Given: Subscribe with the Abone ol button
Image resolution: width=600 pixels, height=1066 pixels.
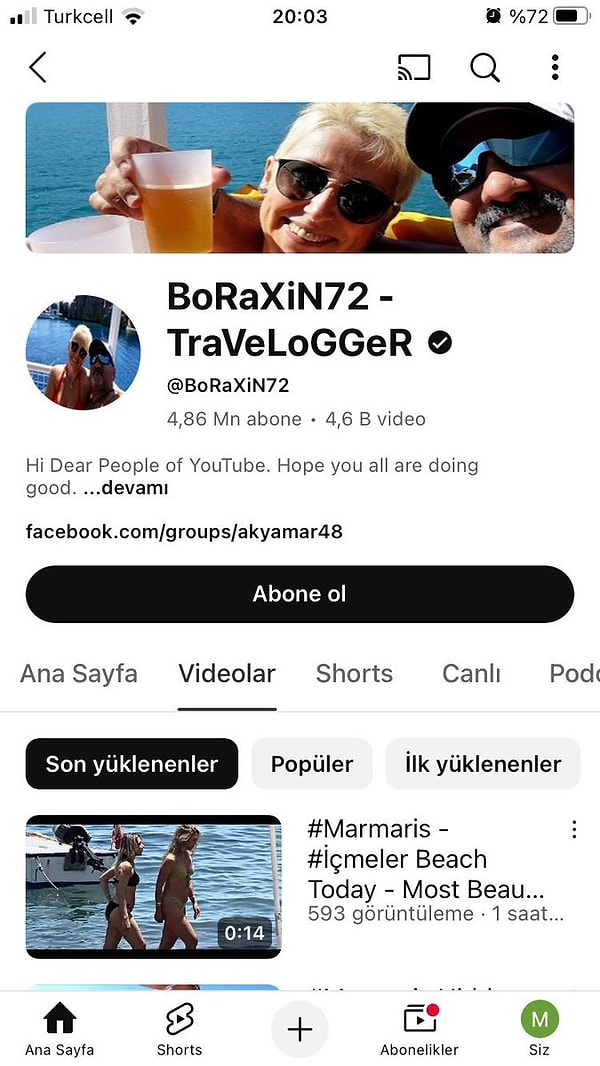Looking at the screenshot, I should [300, 594].
